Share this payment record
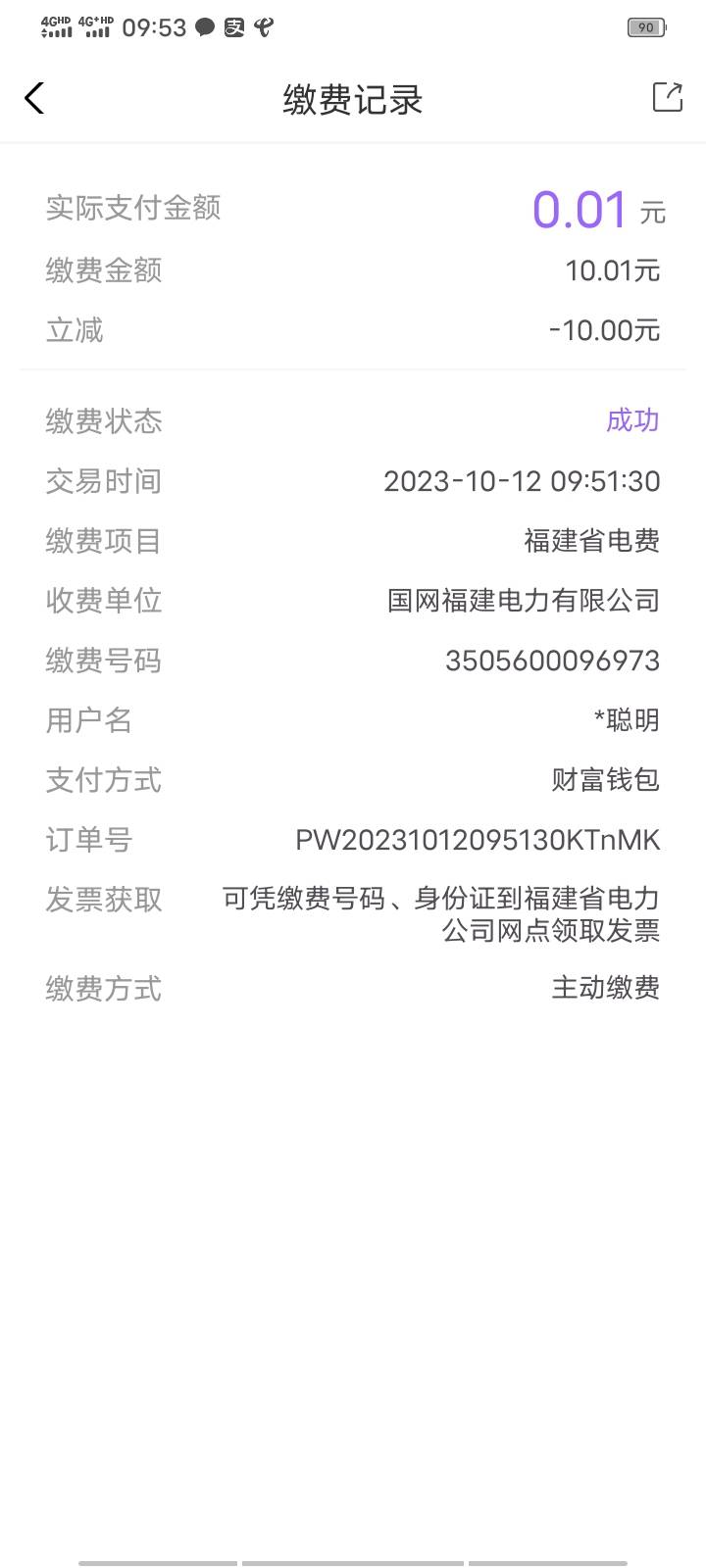 [668, 96]
